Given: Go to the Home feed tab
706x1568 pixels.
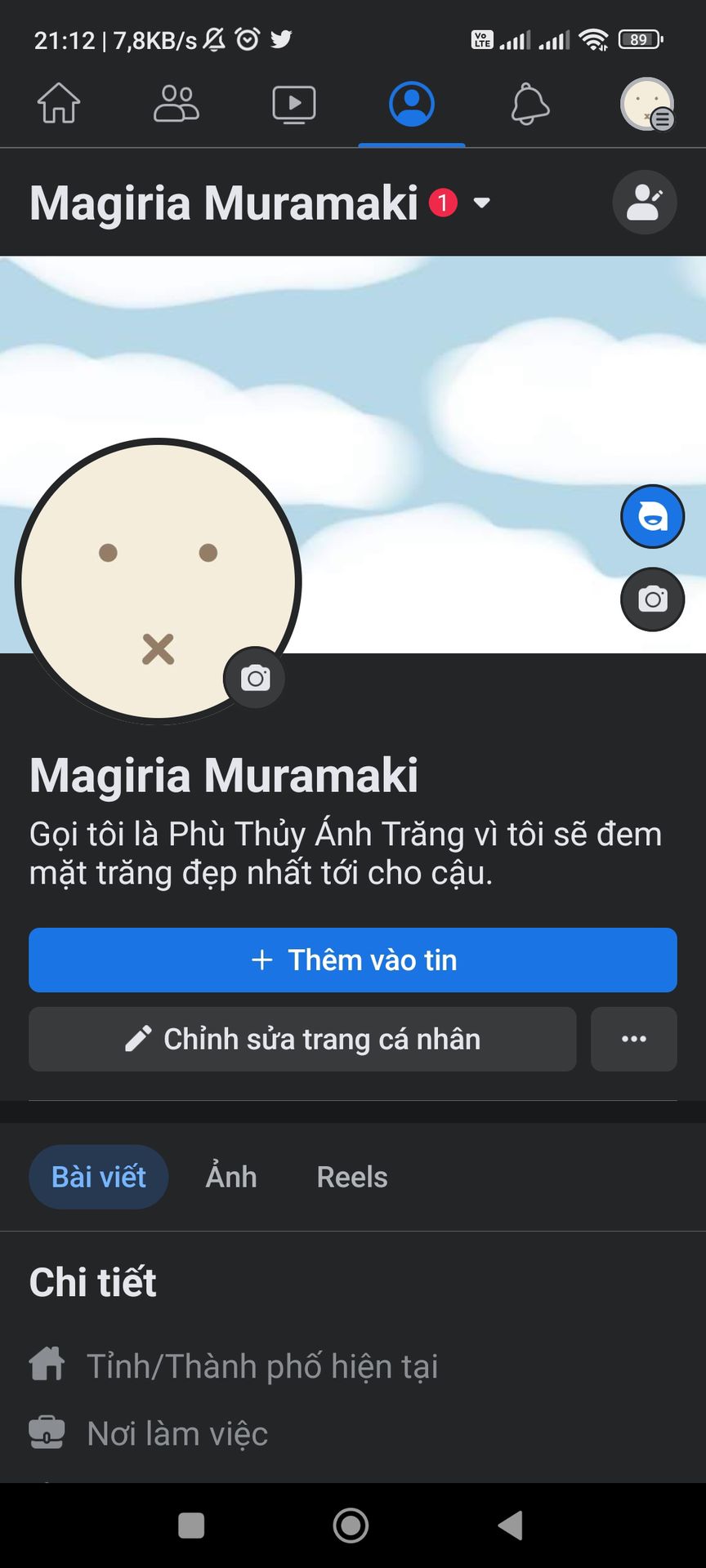Looking at the screenshot, I should [x=59, y=104].
